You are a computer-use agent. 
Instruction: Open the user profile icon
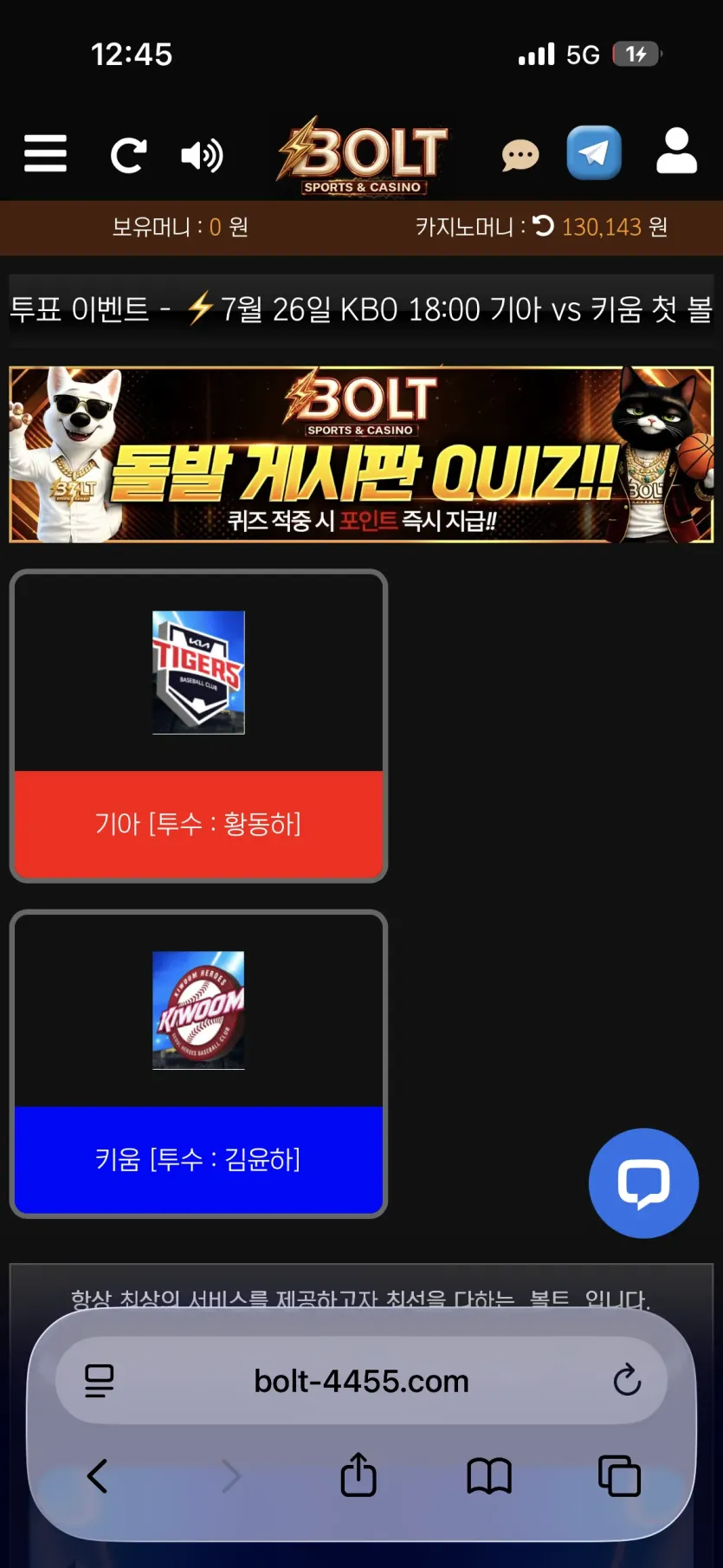(676, 151)
